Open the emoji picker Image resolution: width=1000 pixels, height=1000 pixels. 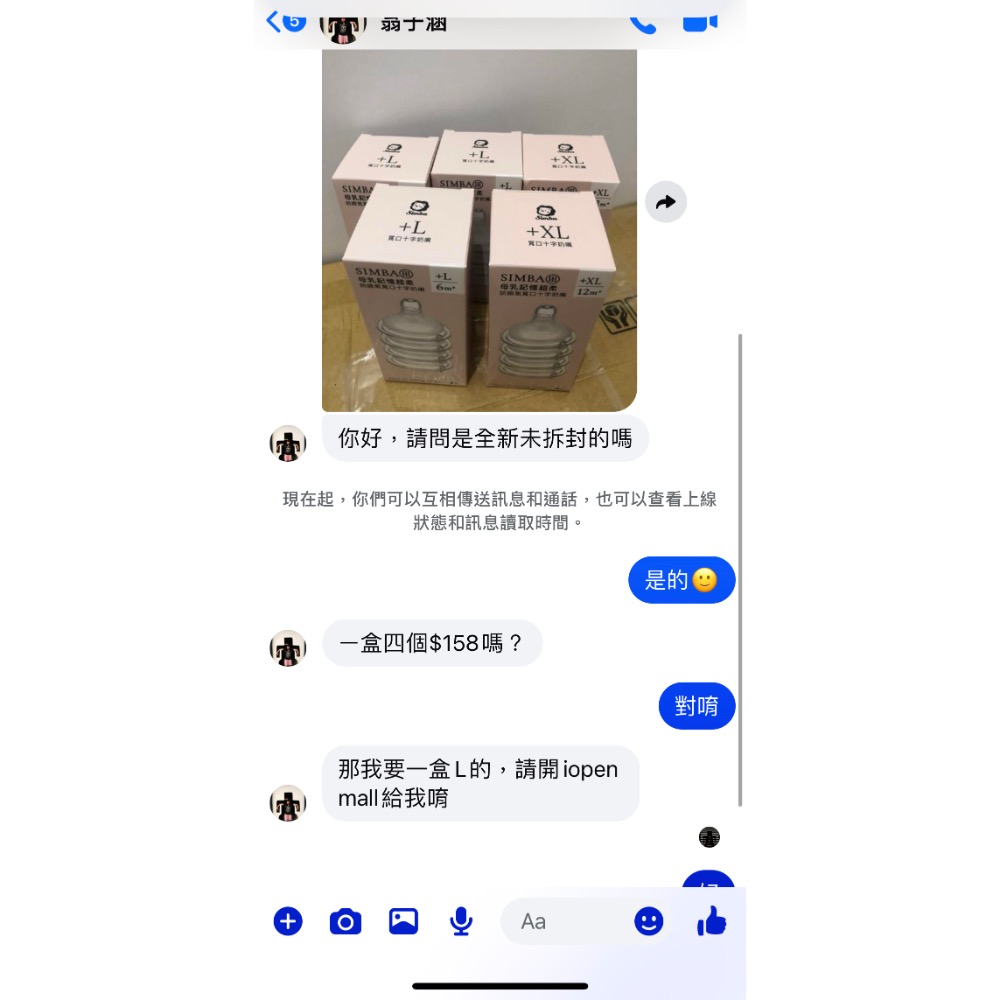(649, 921)
